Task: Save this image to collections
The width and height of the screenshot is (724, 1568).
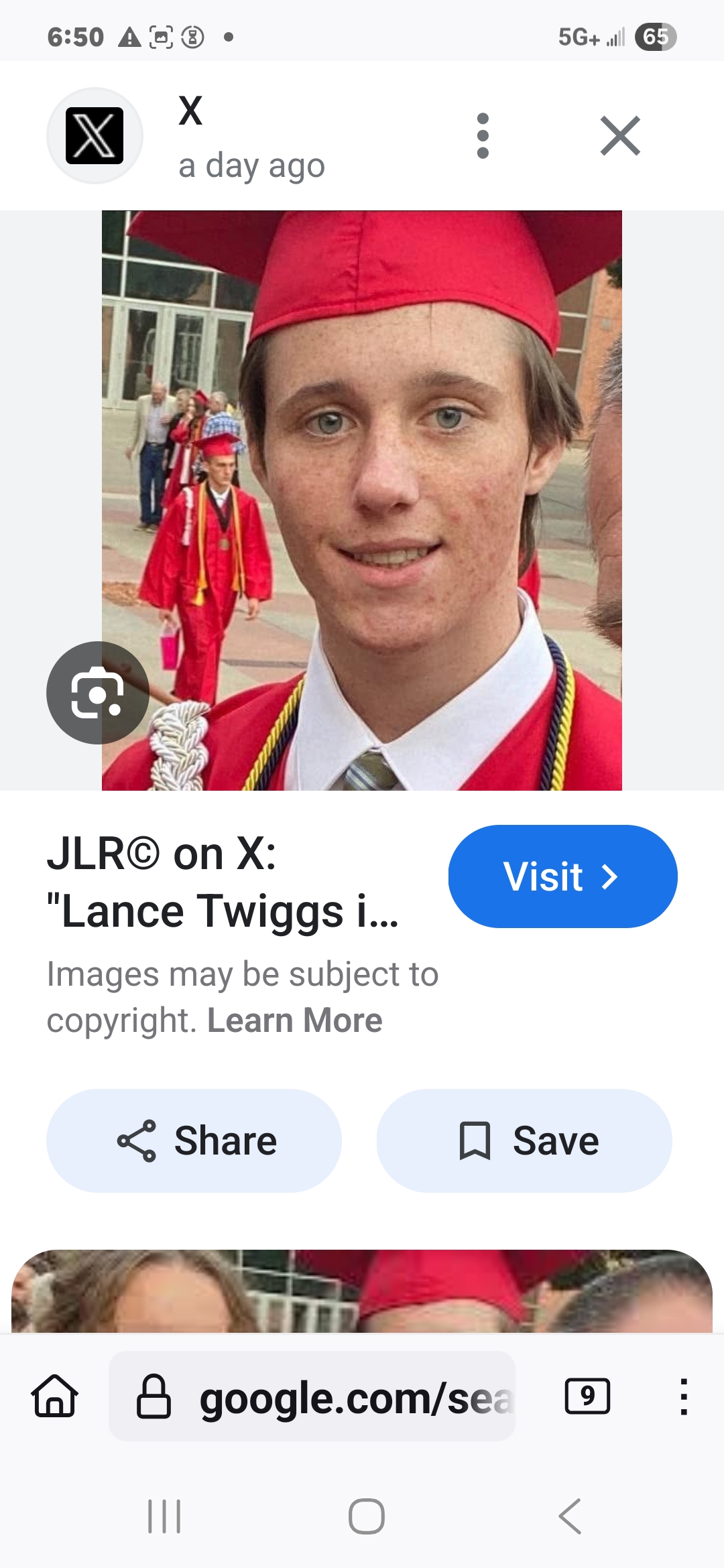Action: 524,1140
